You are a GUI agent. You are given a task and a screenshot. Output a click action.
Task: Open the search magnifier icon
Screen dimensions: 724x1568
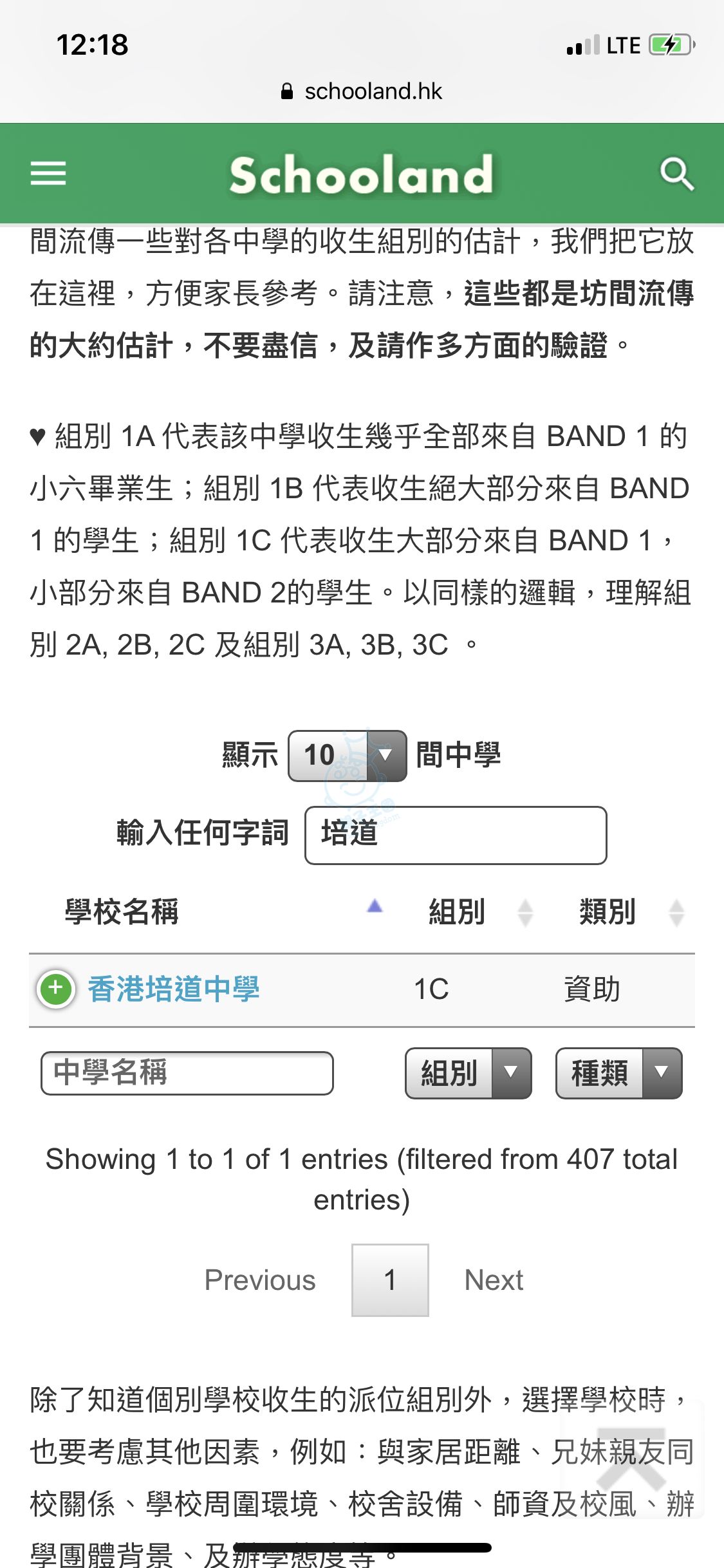click(676, 174)
